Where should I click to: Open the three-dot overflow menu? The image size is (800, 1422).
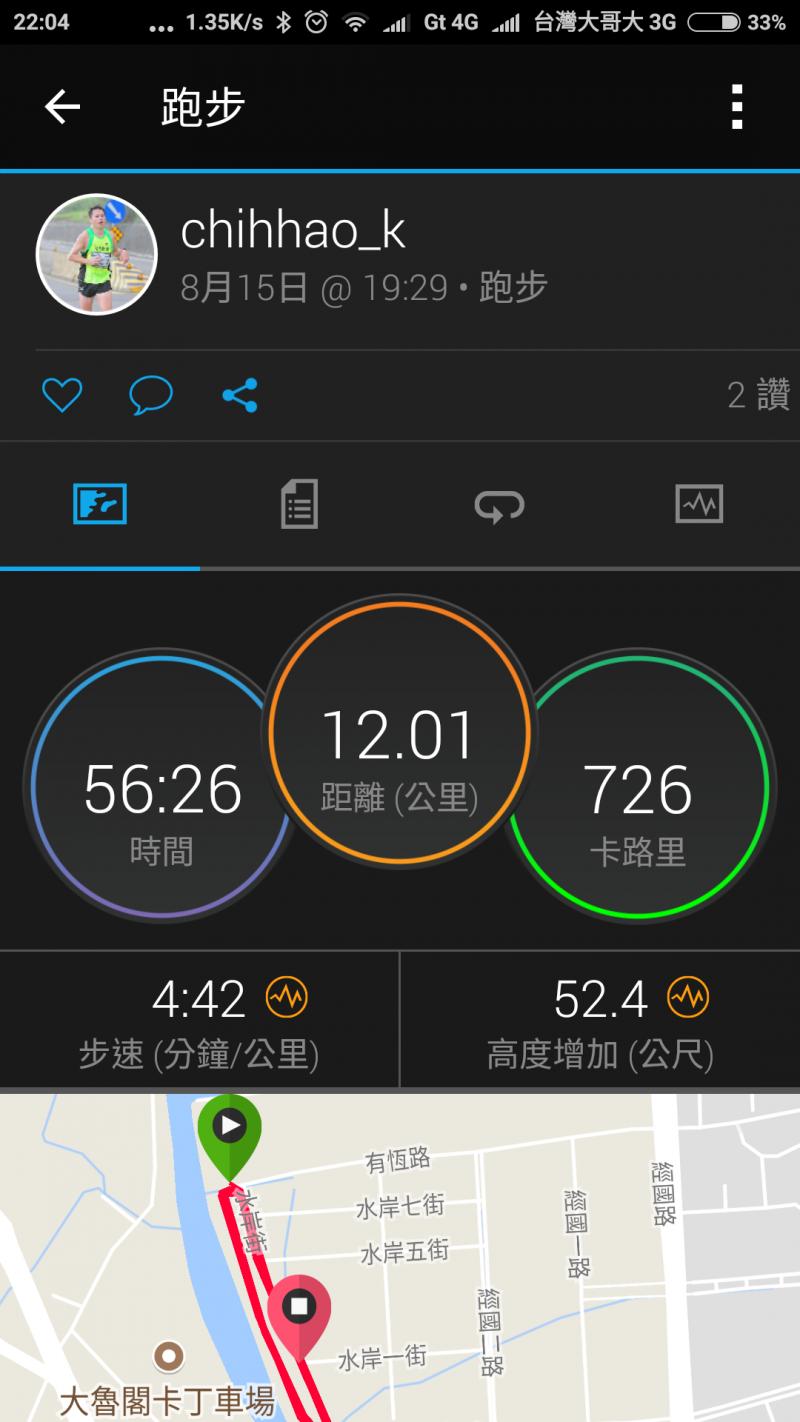coord(737,107)
